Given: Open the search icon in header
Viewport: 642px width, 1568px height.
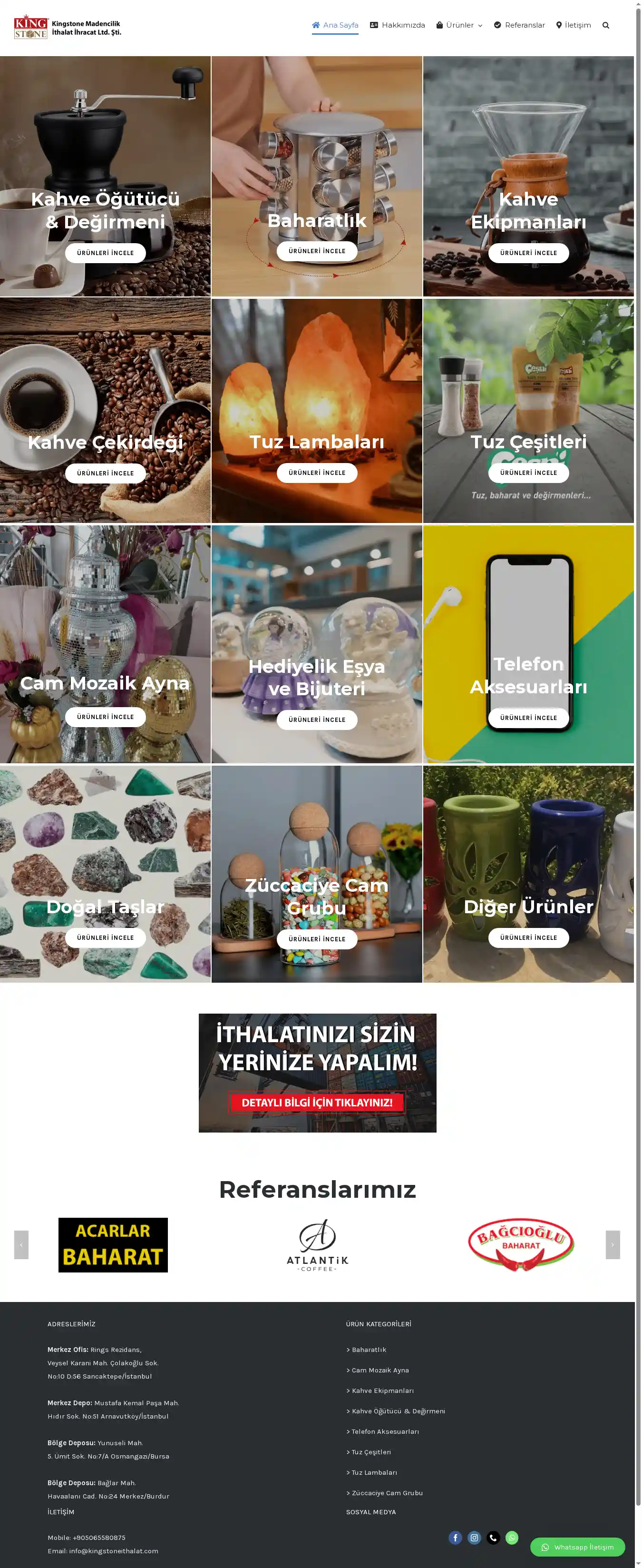Looking at the screenshot, I should coord(605,25).
